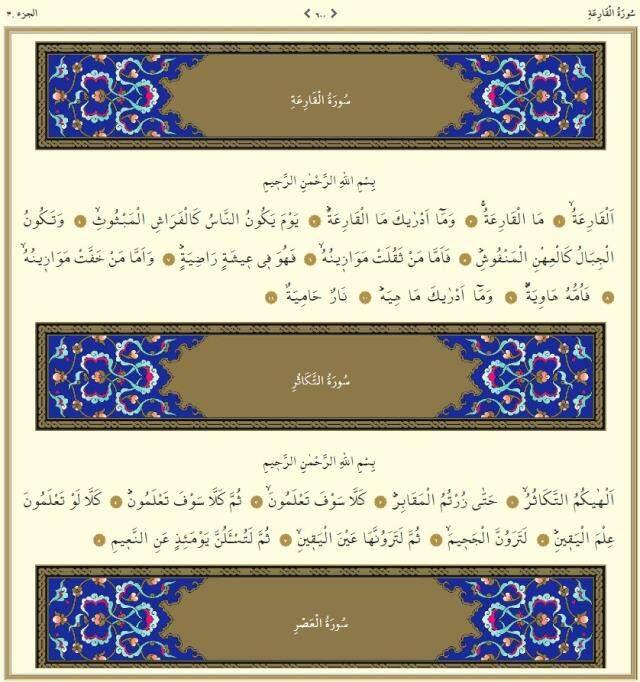Go to the next page using right arrow
The image size is (640, 682).
(x=333, y=12)
